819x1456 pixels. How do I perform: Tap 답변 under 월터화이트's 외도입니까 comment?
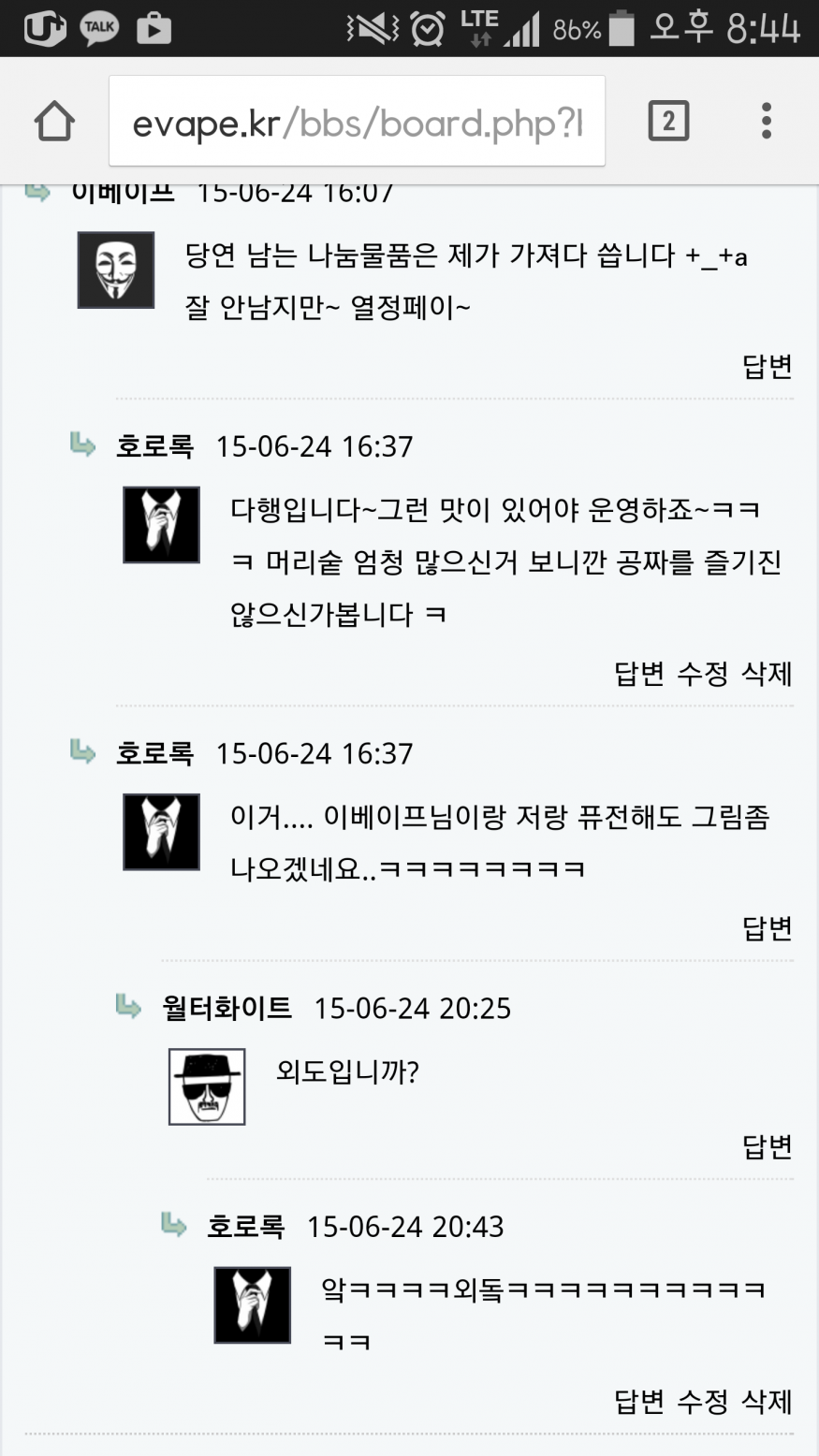pyautogui.click(x=767, y=1145)
